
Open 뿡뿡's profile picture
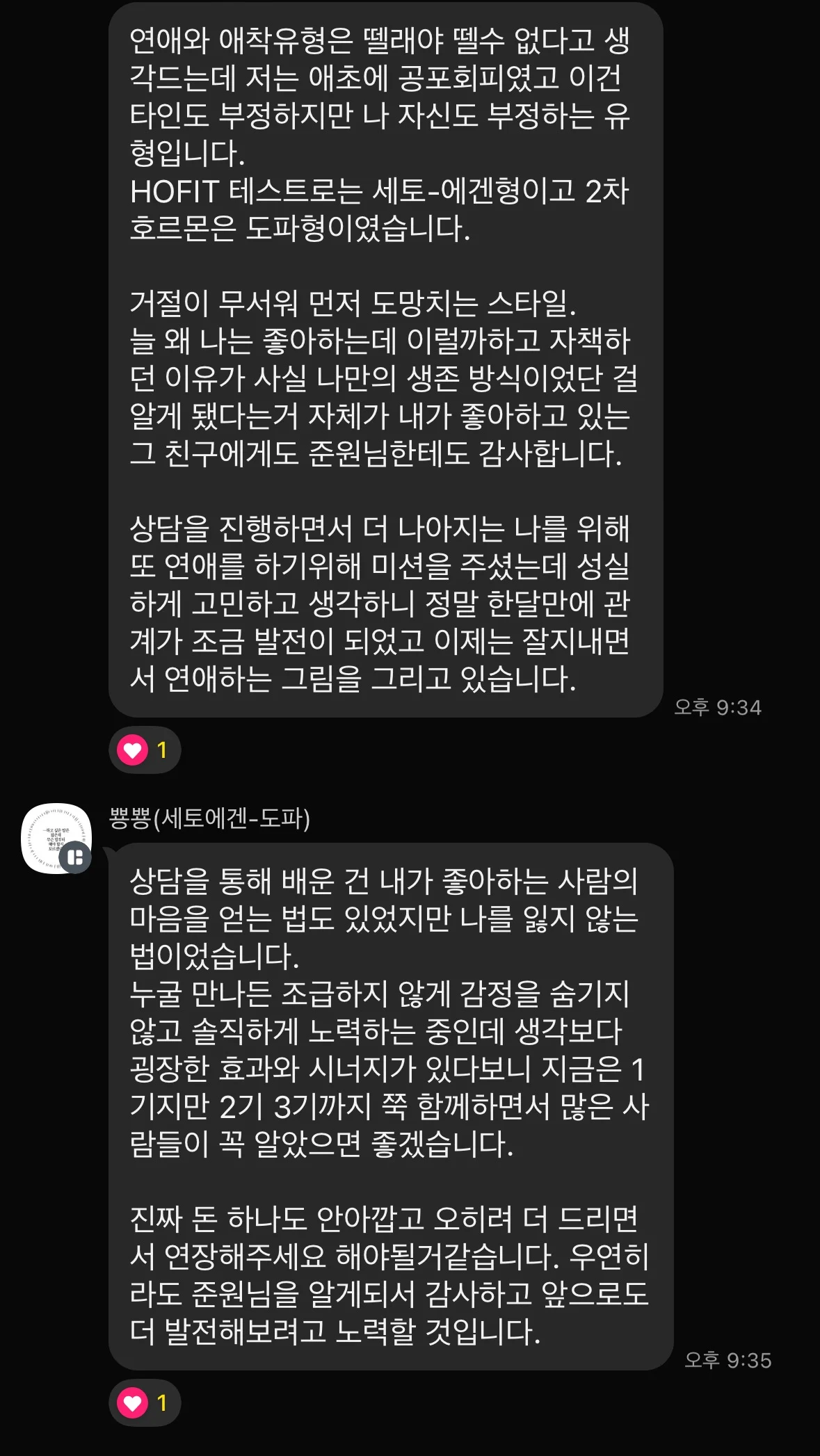tap(56, 838)
